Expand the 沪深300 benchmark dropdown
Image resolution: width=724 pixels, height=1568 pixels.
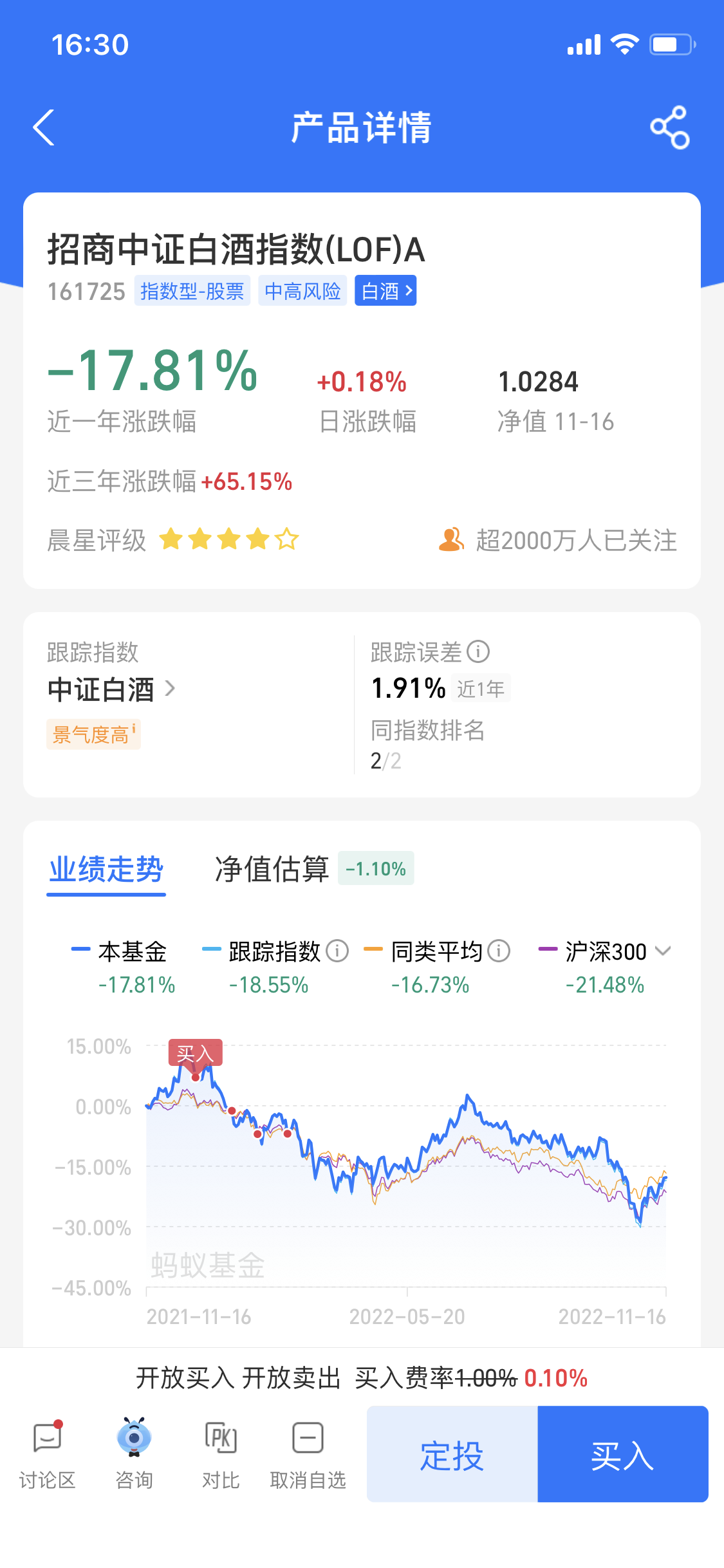[x=663, y=951]
